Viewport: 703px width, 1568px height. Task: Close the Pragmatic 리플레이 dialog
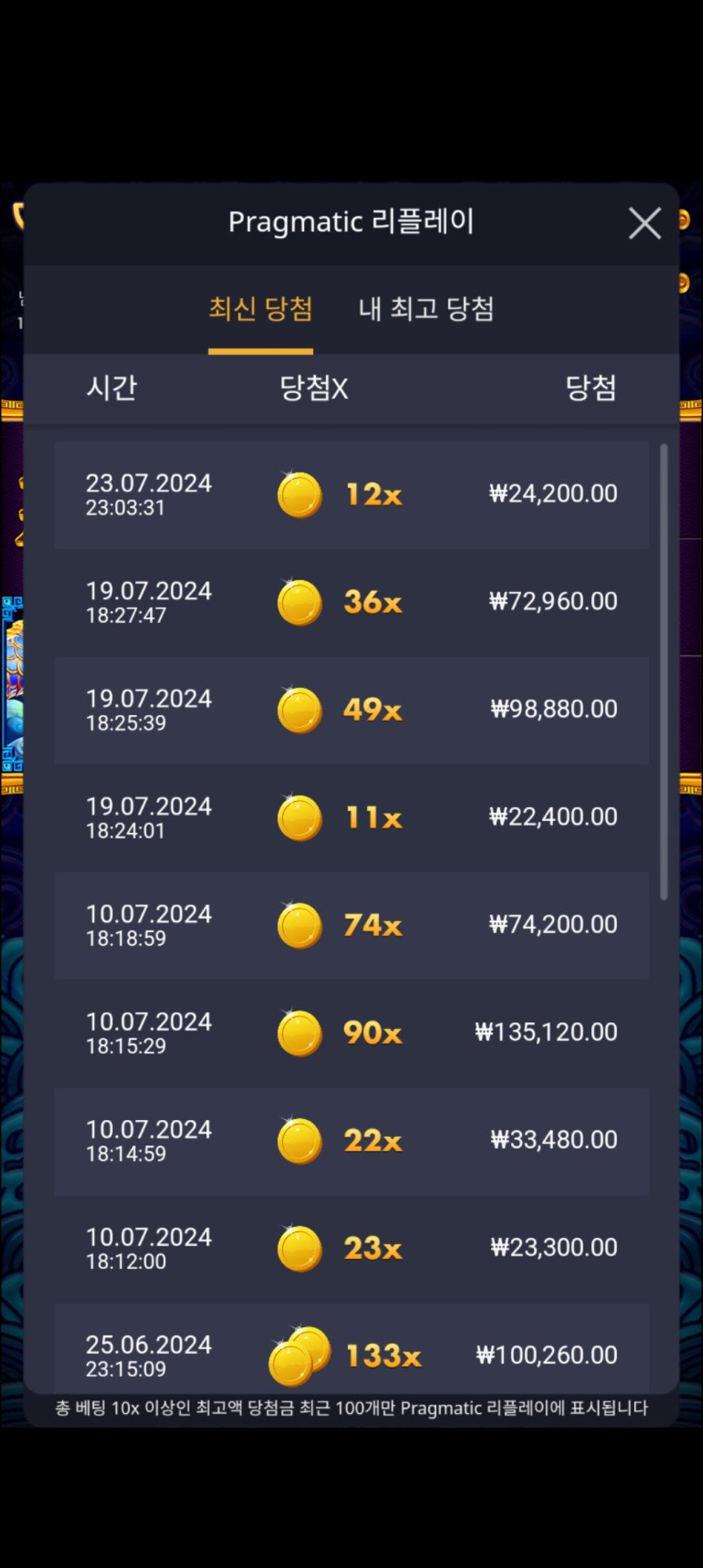644,223
